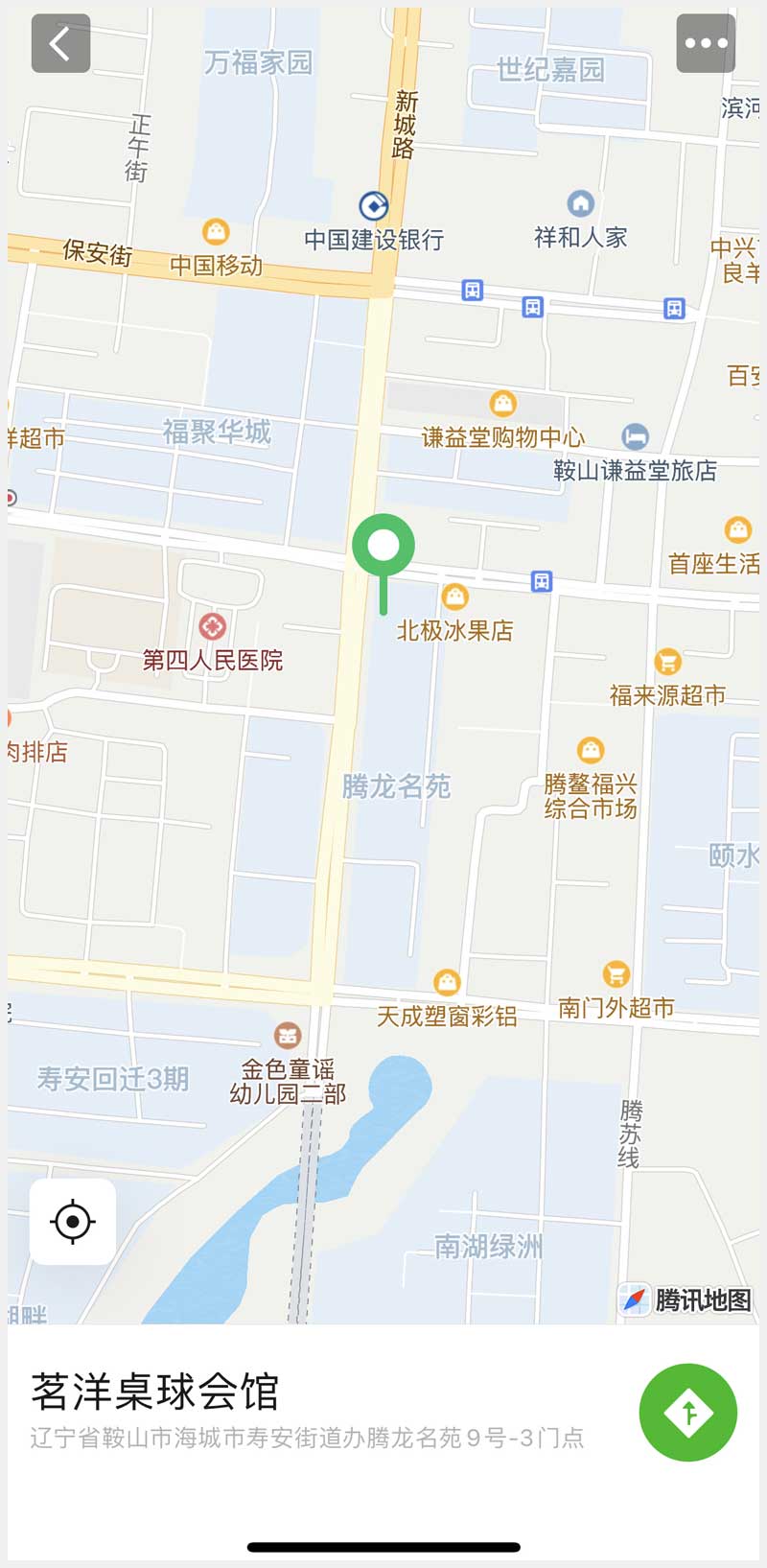
Task: Tap the green location pin on the map
Action: click(x=383, y=548)
